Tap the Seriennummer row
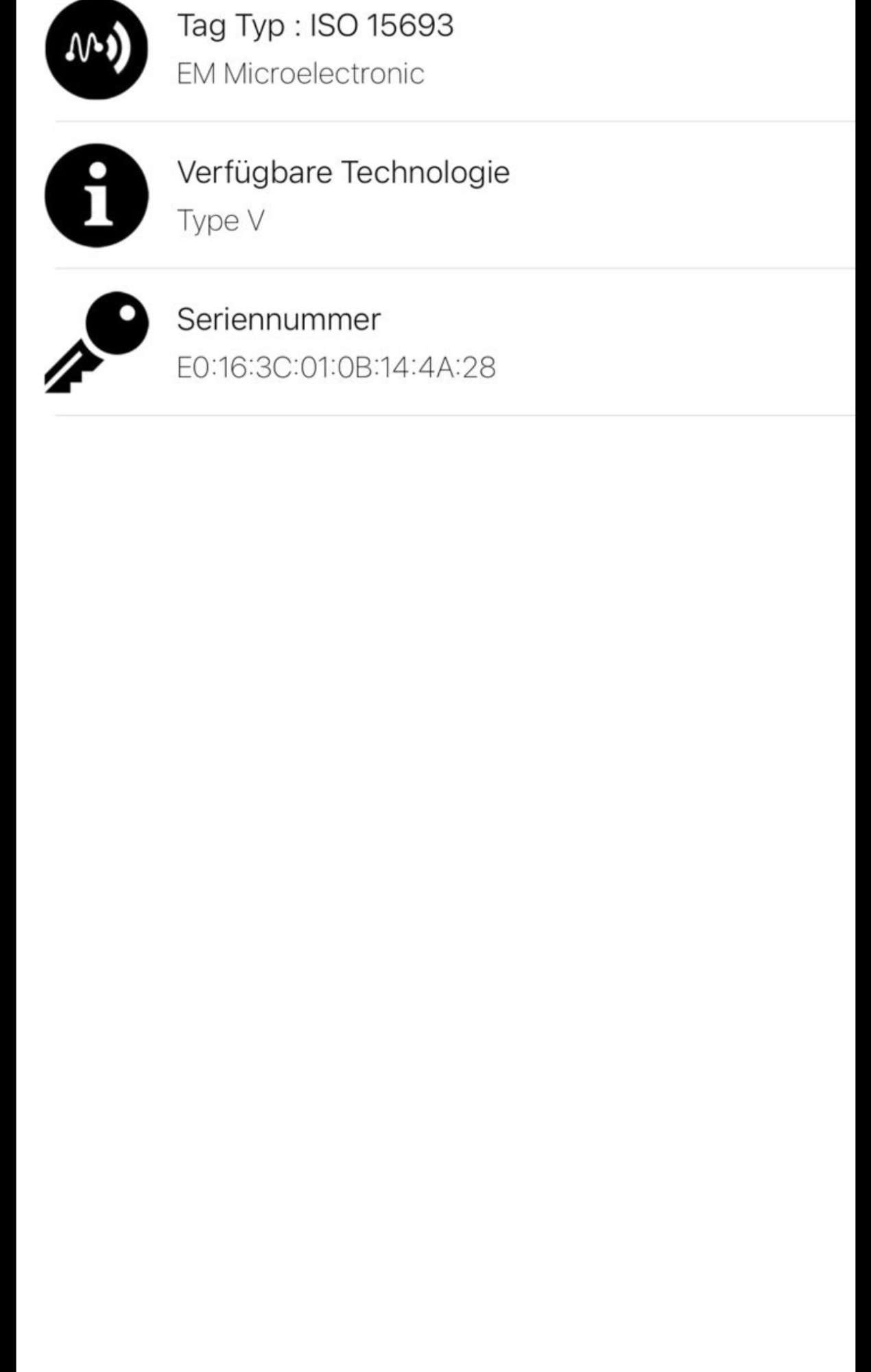This screenshot has height=1372, width=871. tap(439, 342)
